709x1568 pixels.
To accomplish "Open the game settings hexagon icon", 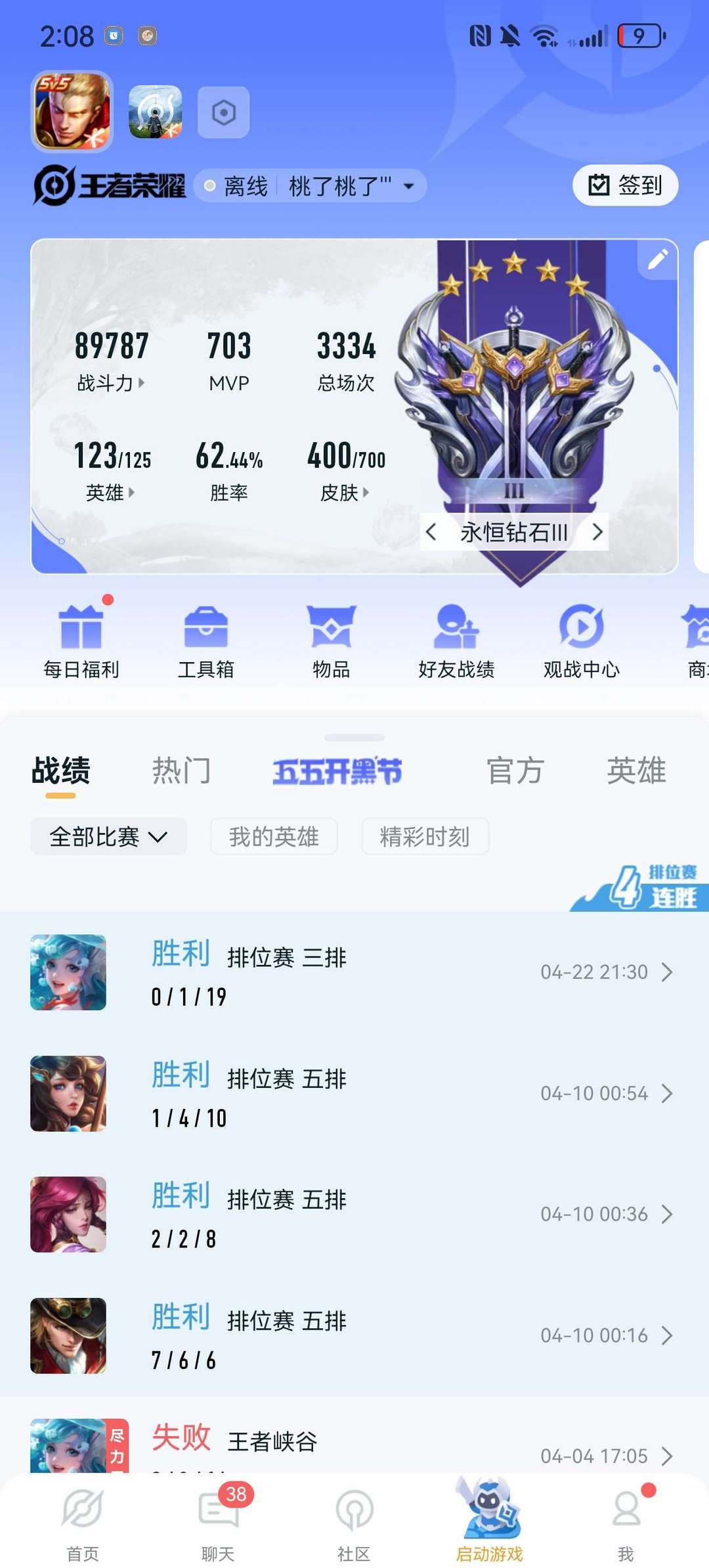I will coord(224,112).
